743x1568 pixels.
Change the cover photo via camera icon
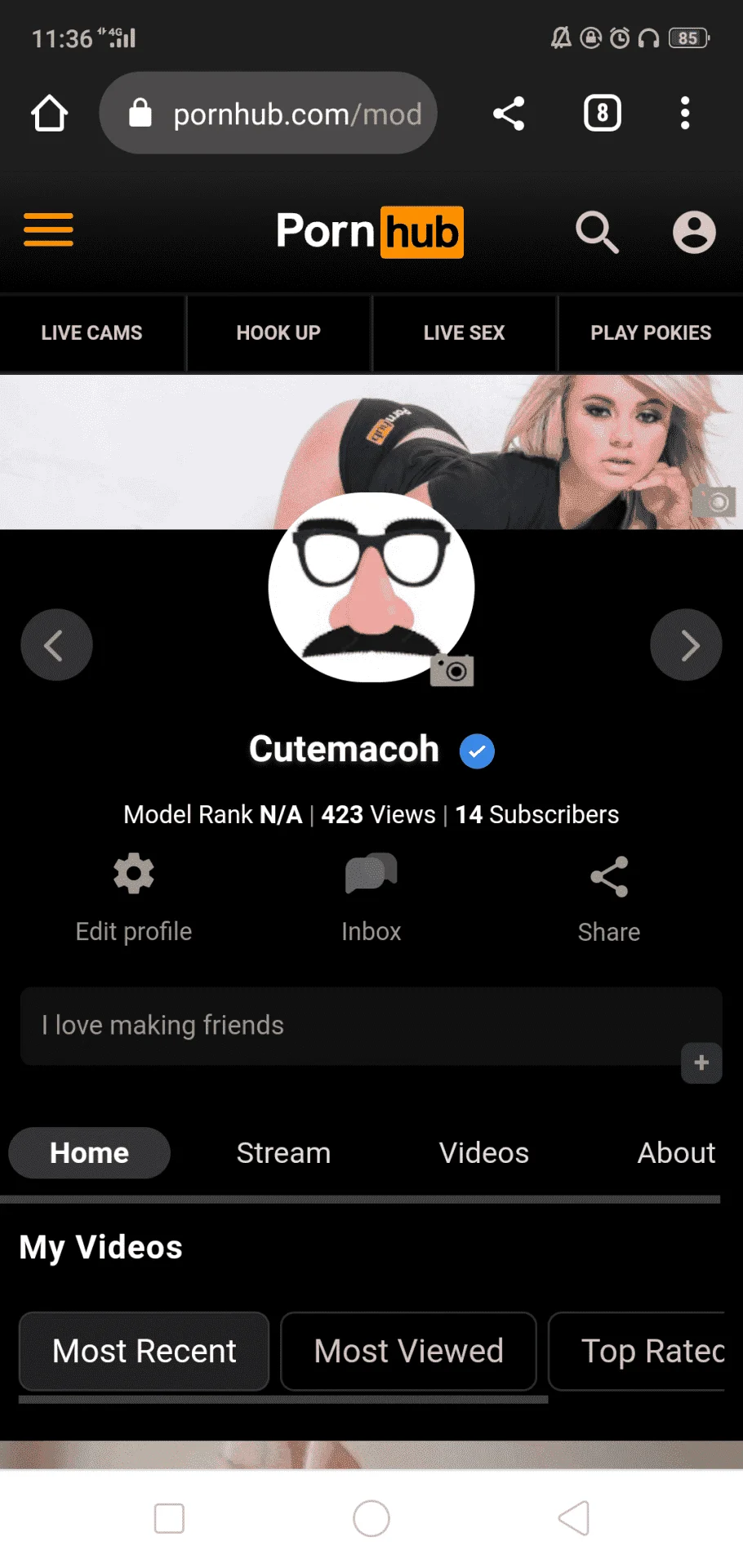714,500
